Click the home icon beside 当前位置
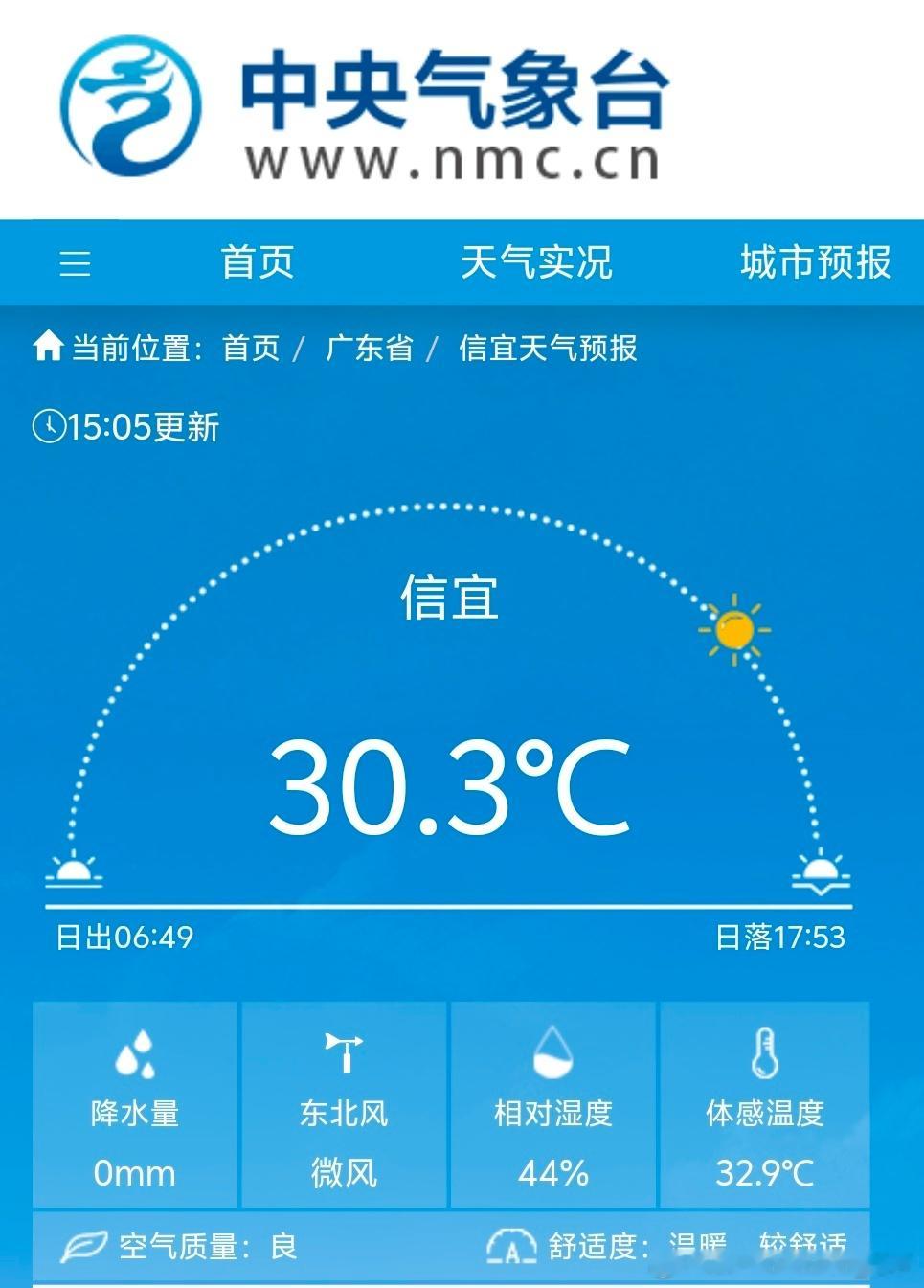Image resolution: width=924 pixels, height=1288 pixels. click(x=49, y=348)
